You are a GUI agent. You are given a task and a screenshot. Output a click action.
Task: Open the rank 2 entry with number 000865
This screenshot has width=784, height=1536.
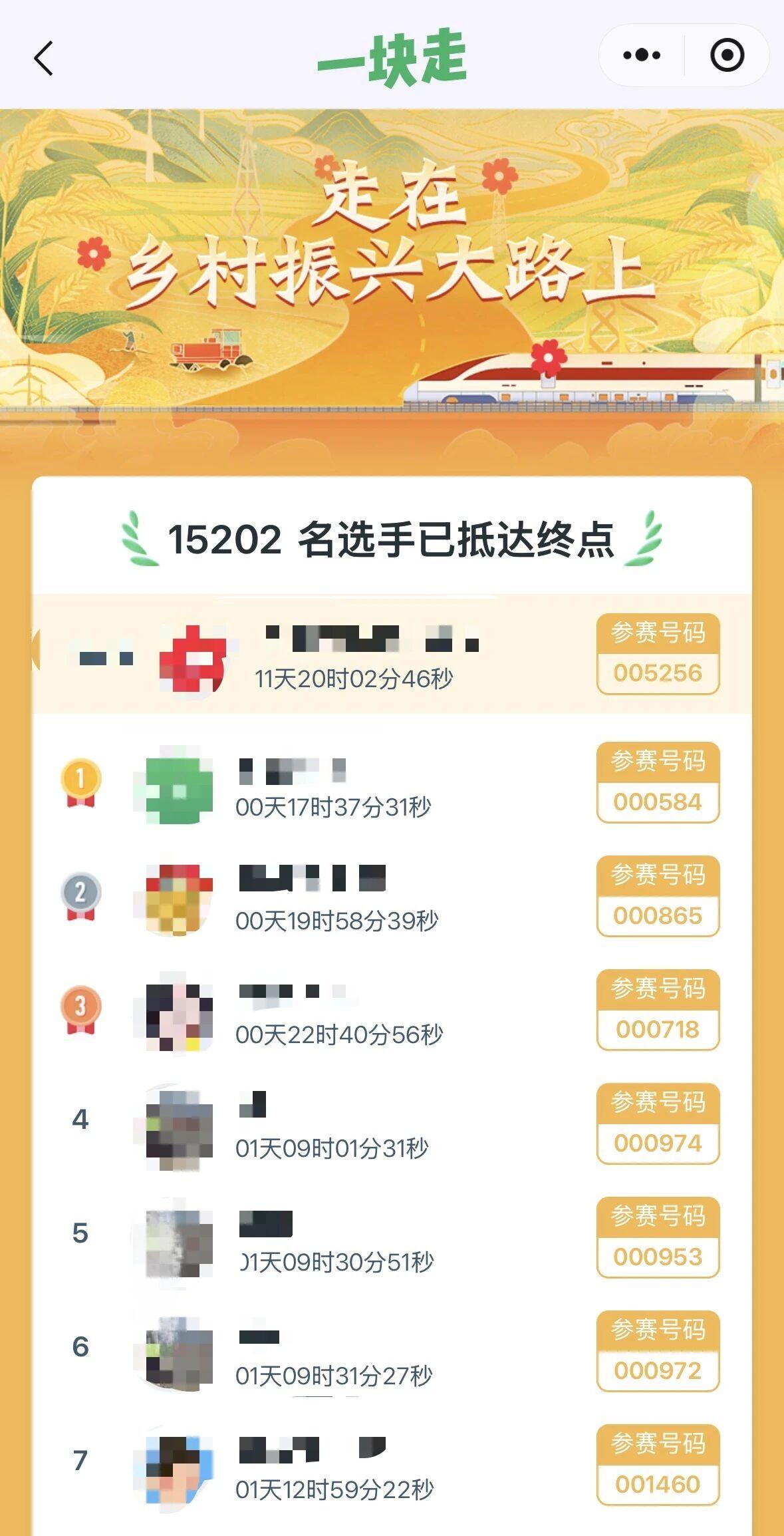pos(392,897)
